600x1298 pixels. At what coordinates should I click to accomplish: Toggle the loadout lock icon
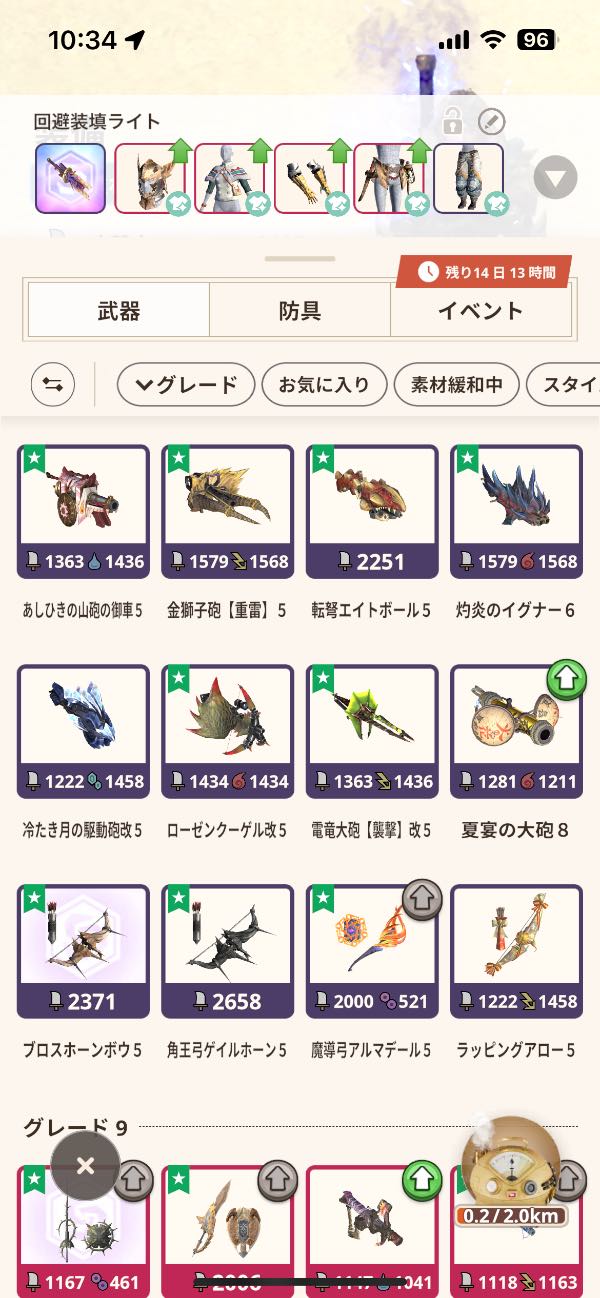[x=453, y=123]
